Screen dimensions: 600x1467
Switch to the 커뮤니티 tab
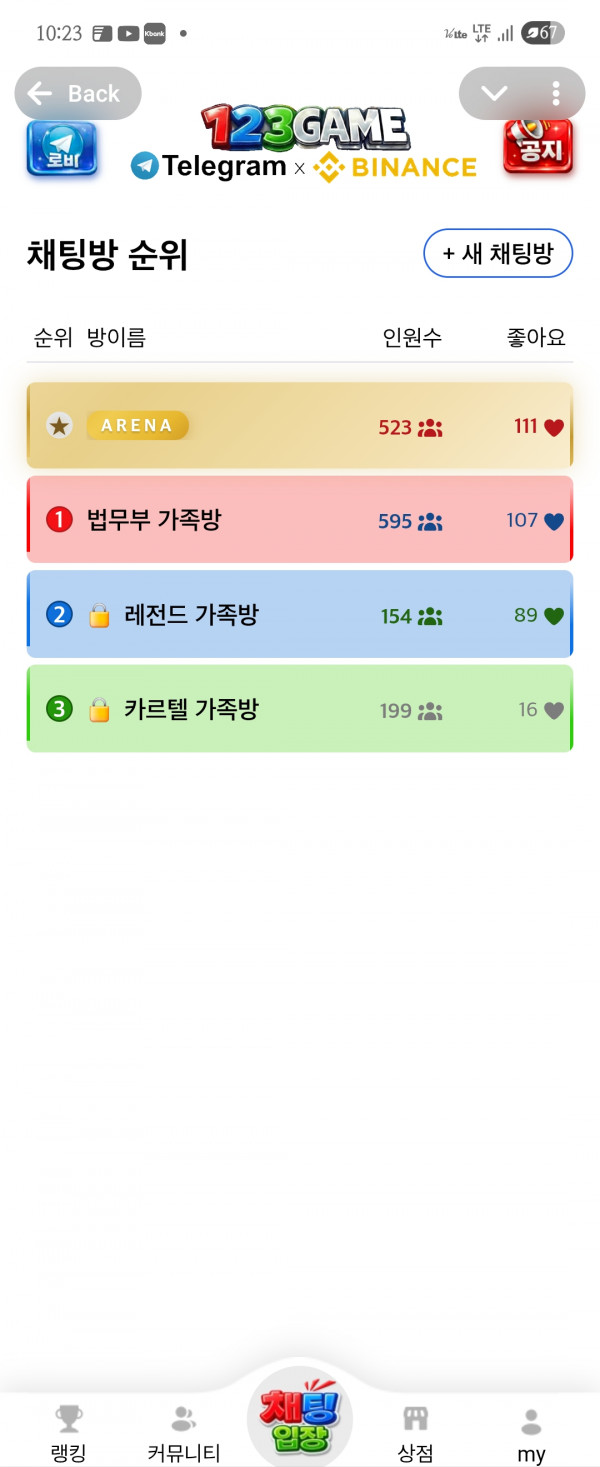(183, 1431)
